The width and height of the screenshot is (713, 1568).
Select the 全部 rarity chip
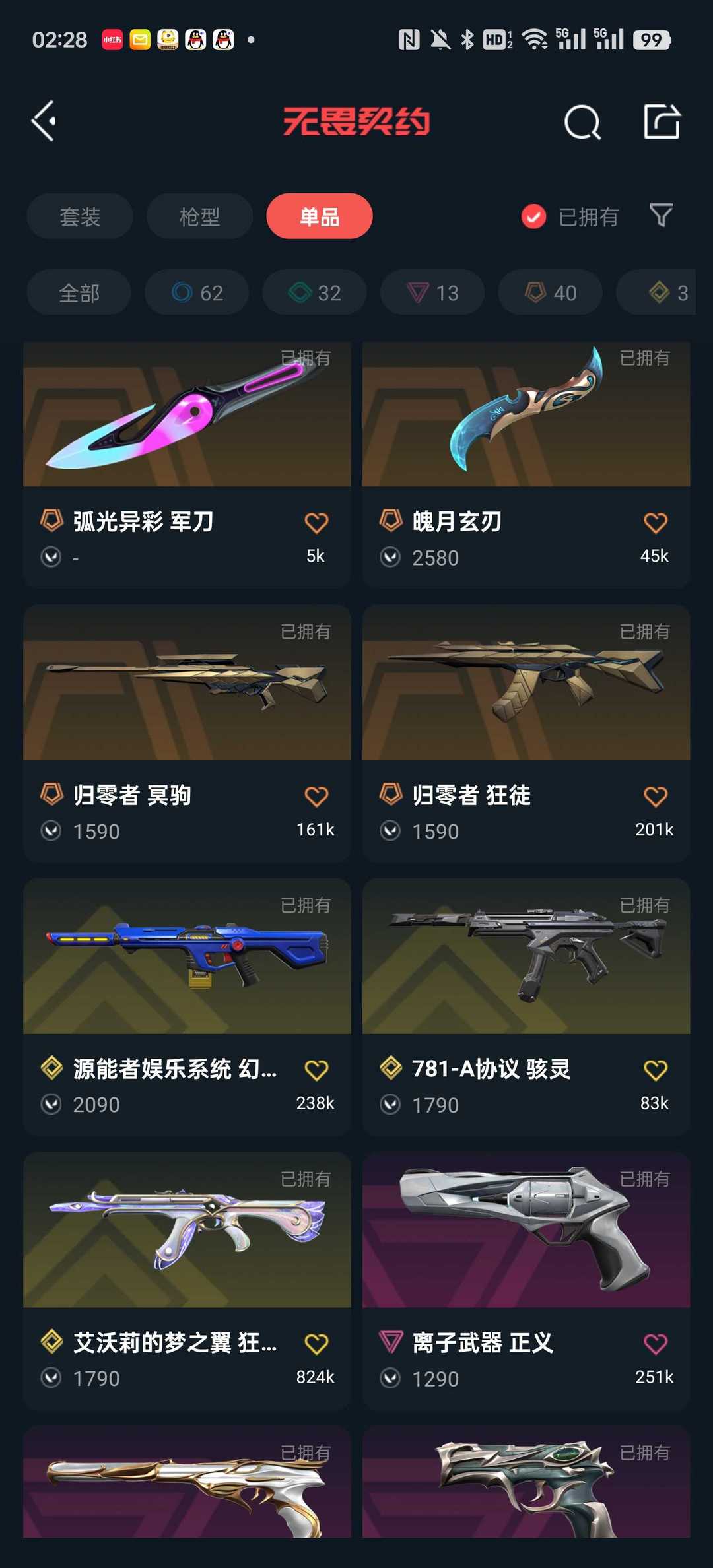[x=79, y=292]
